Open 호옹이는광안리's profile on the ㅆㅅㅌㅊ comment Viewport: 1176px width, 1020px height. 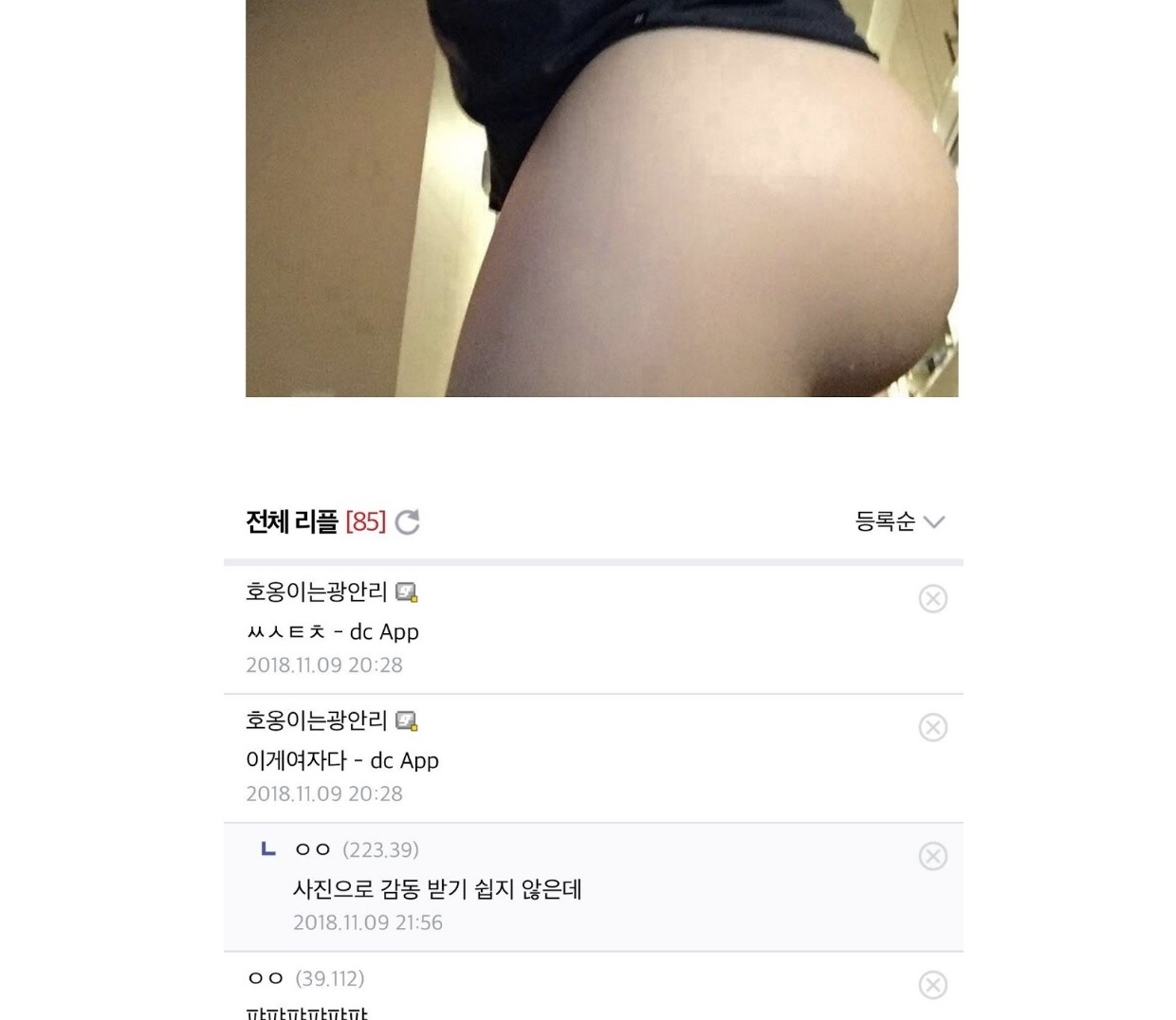pyautogui.click(x=317, y=592)
